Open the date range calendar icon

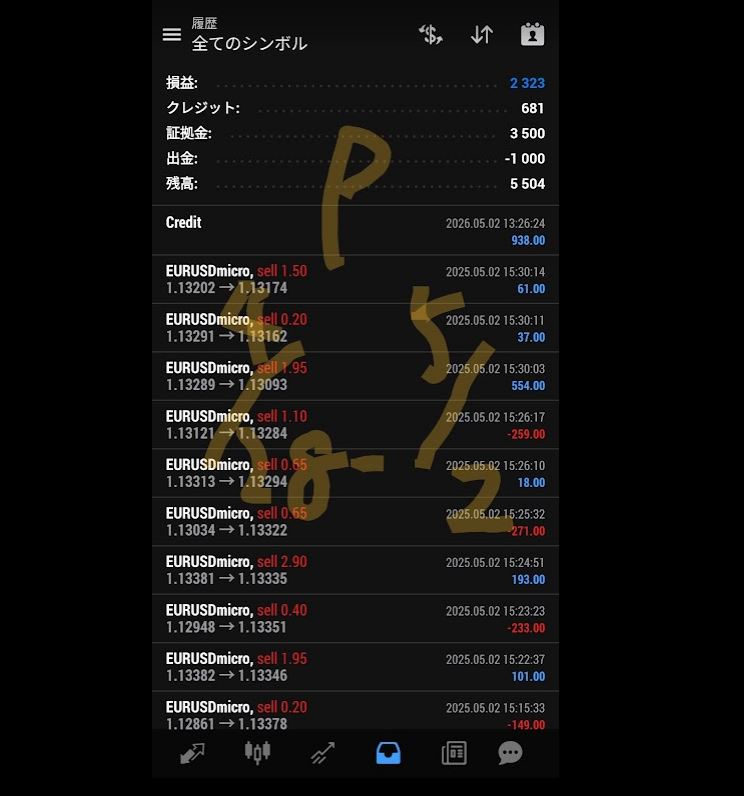pyautogui.click(x=532, y=35)
